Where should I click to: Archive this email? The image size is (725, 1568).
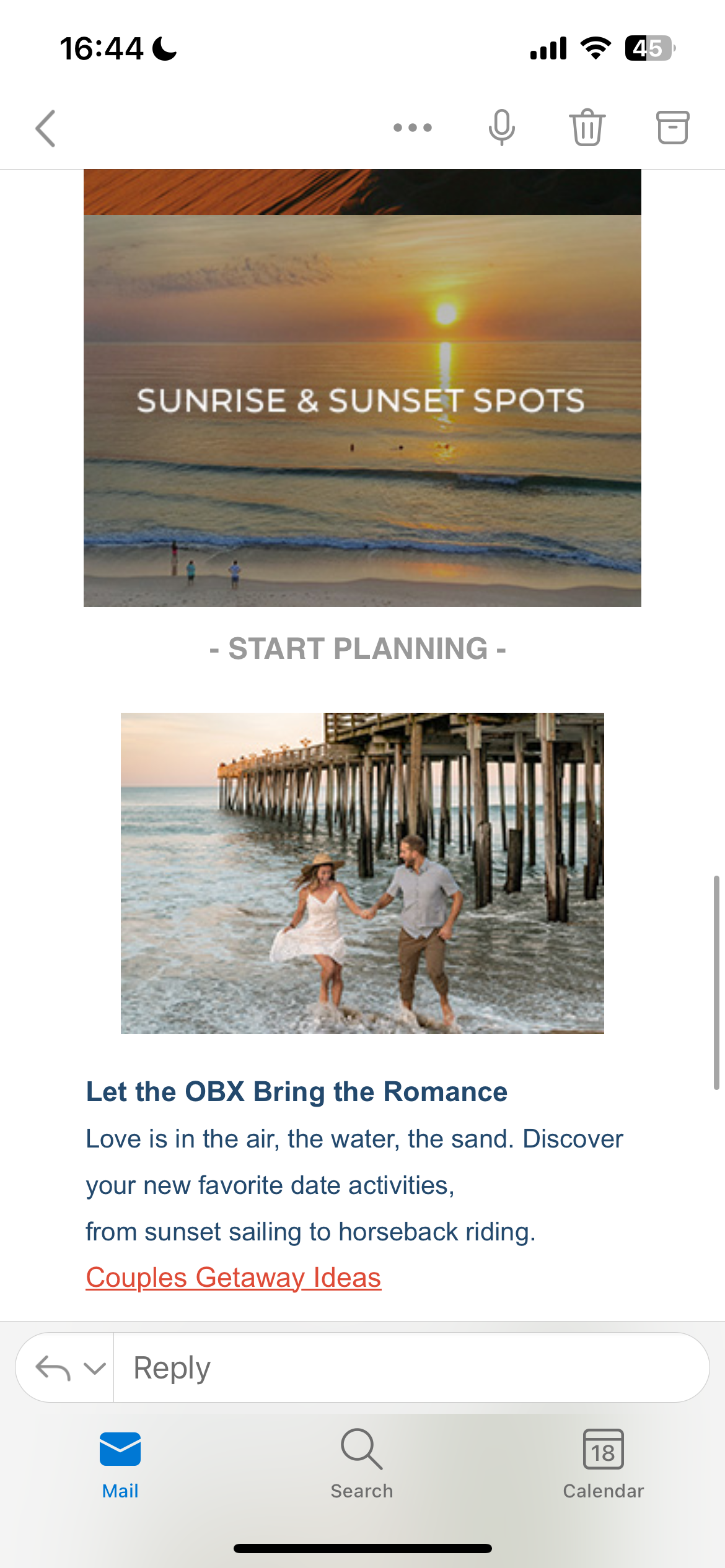pos(672,128)
